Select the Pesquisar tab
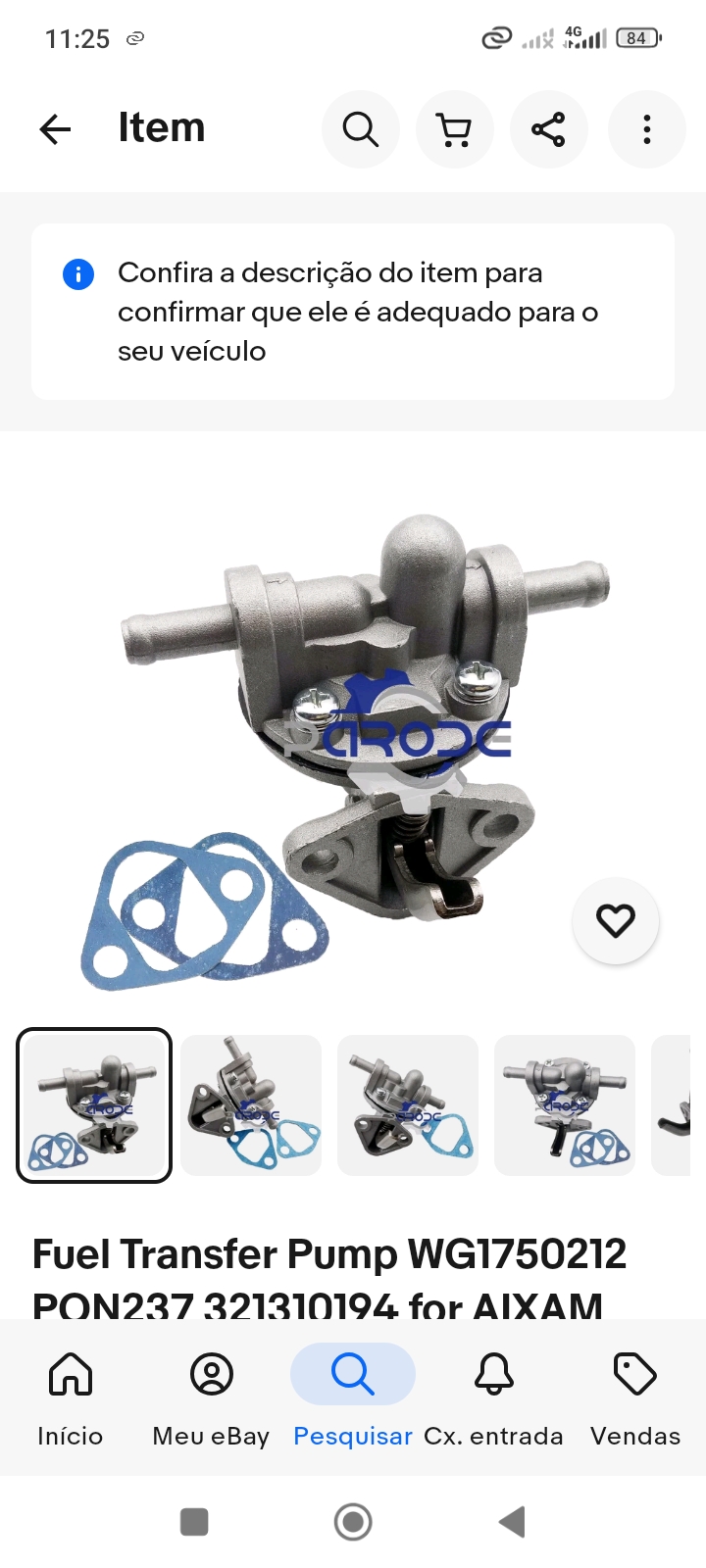Screen dimensions: 706x1568 pyautogui.click(x=353, y=1396)
